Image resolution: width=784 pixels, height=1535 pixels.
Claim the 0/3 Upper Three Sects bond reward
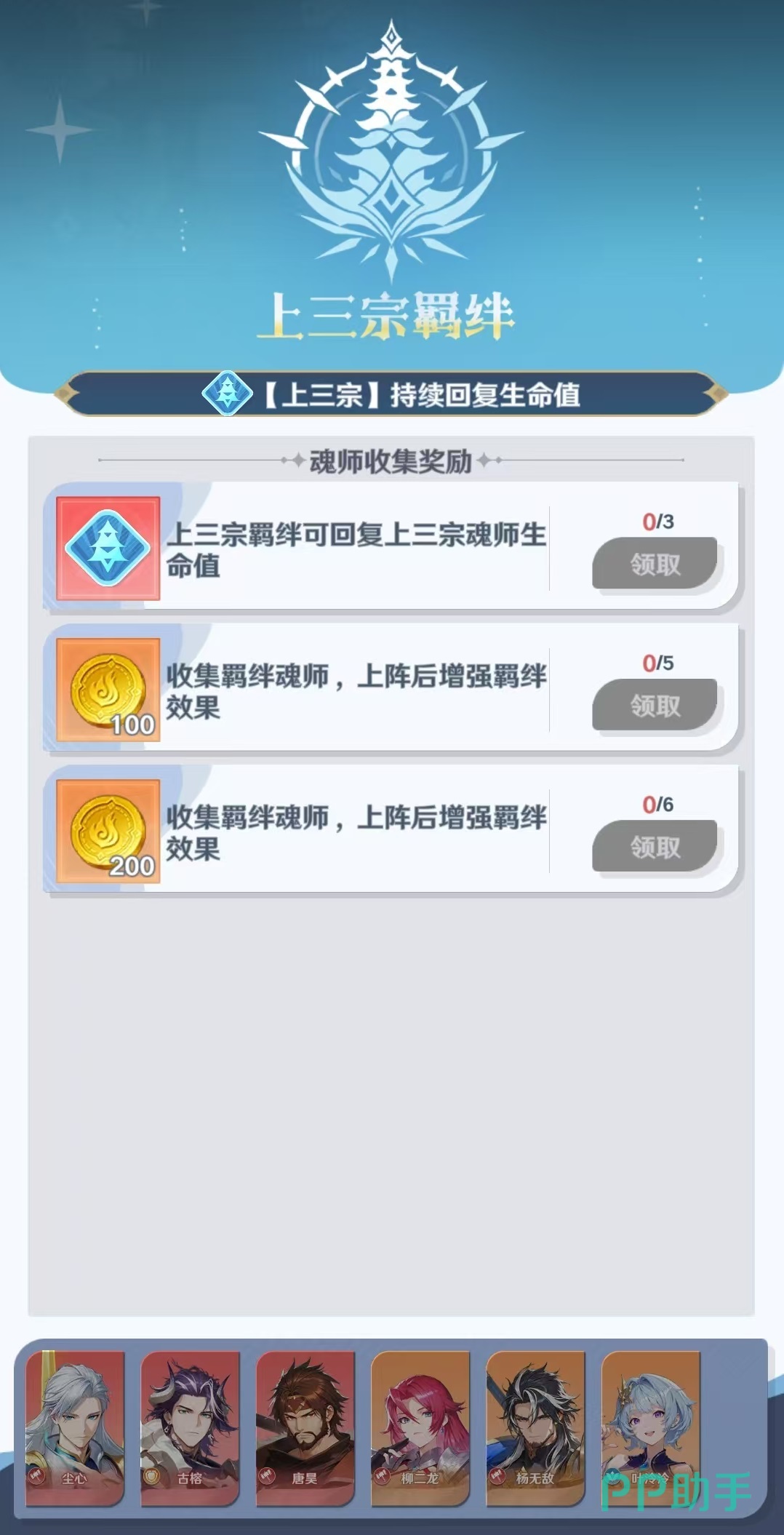click(655, 563)
